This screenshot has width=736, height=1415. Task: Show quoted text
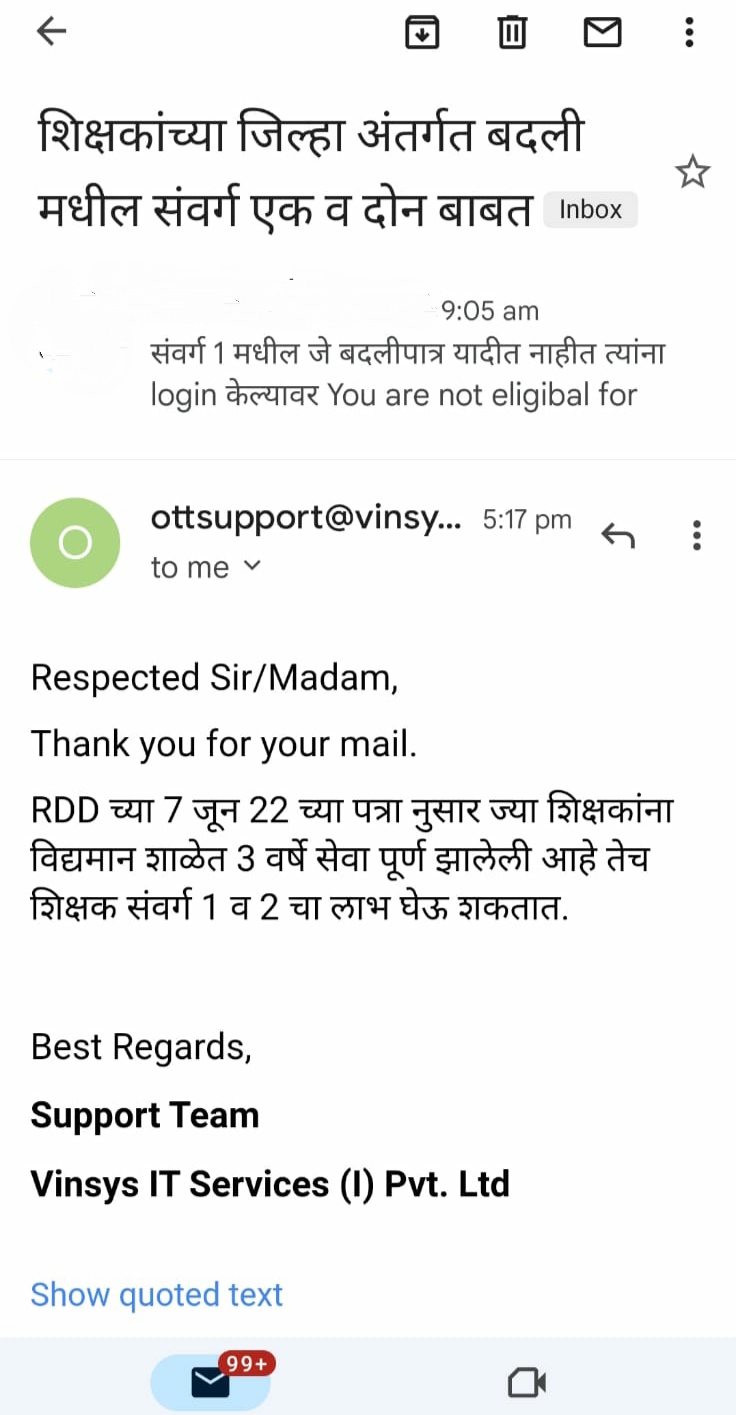click(x=157, y=1294)
